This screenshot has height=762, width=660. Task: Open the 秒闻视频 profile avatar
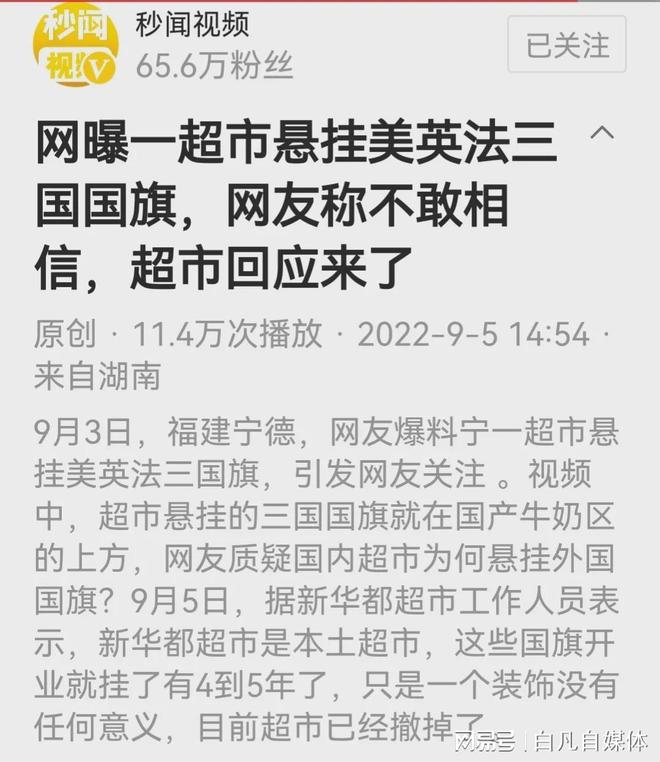tap(77, 46)
